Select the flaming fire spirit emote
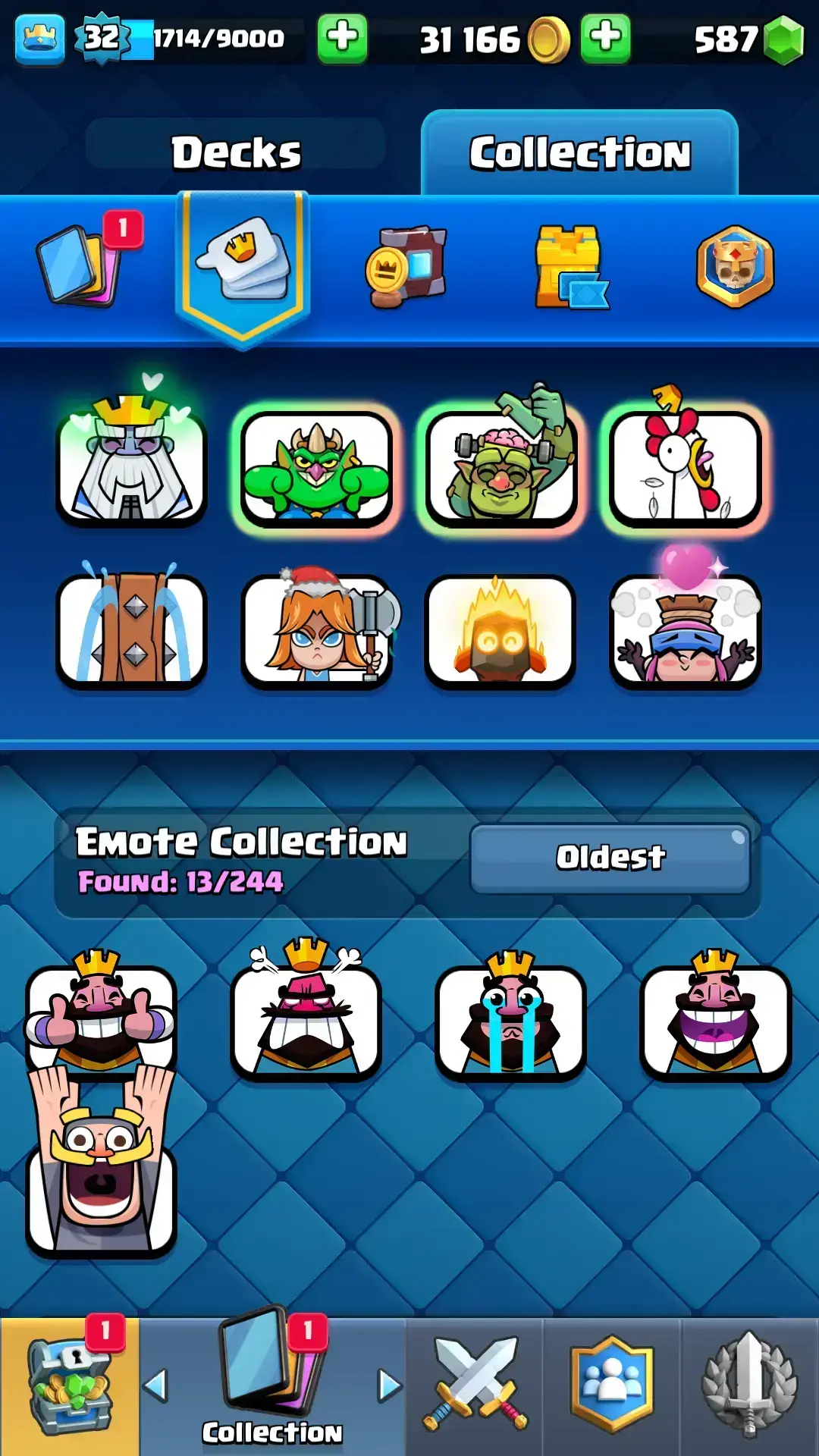This screenshot has width=819, height=1456. coord(500,631)
